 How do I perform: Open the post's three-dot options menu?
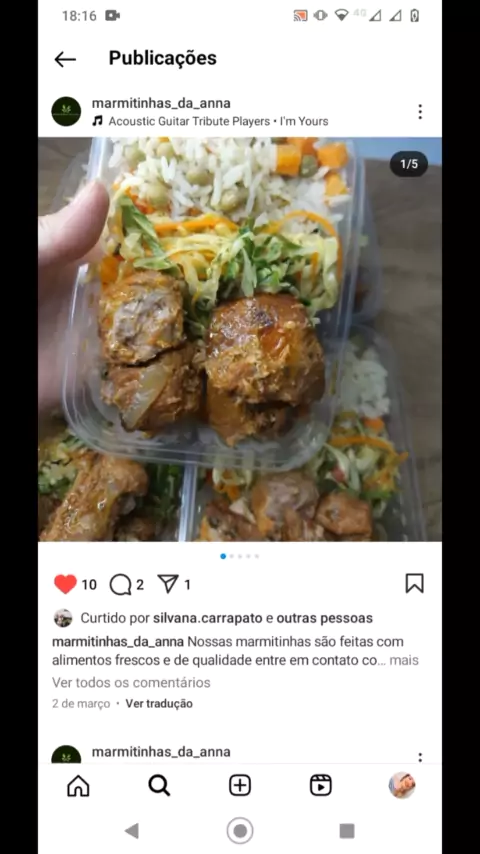(420, 112)
